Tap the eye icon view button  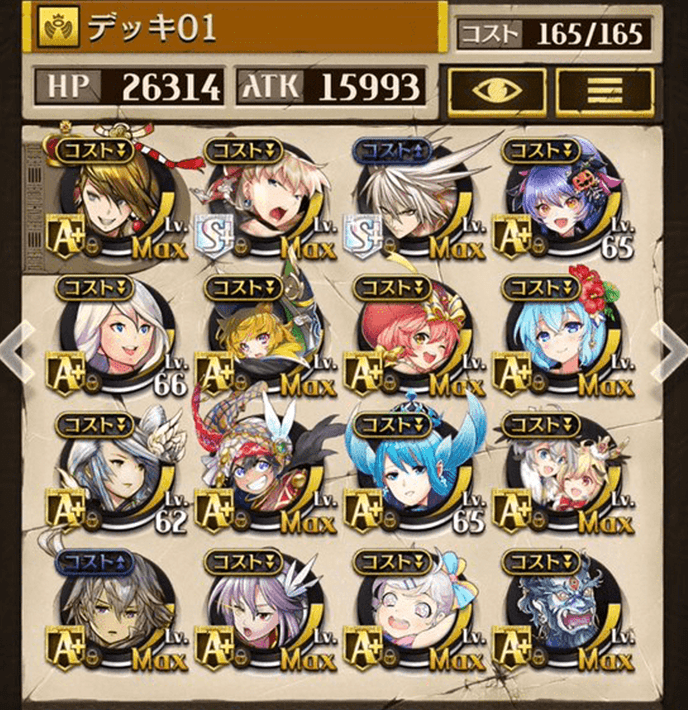(x=497, y=92)
